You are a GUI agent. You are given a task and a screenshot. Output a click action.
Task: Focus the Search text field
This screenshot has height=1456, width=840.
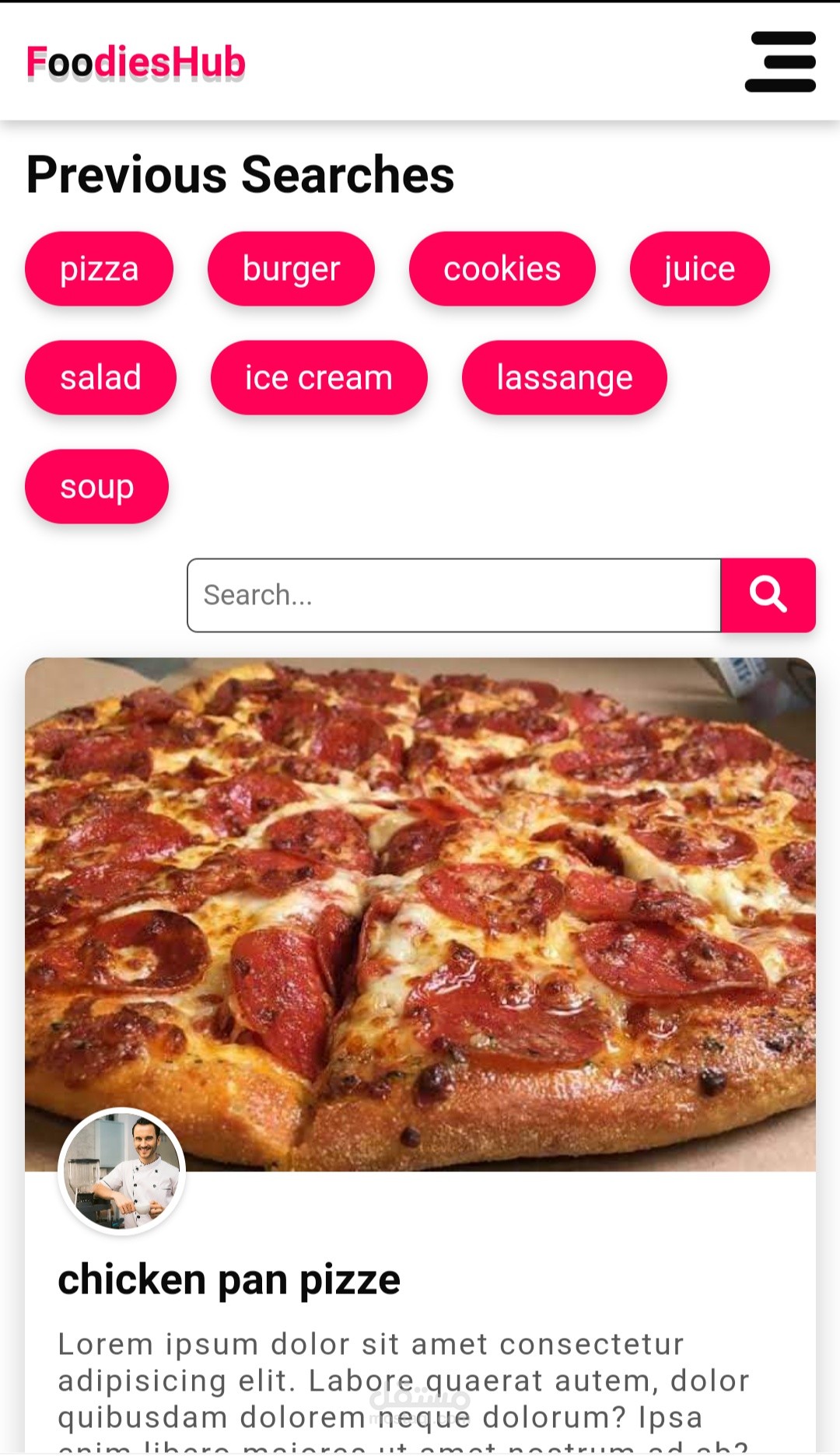pos(453,596)
